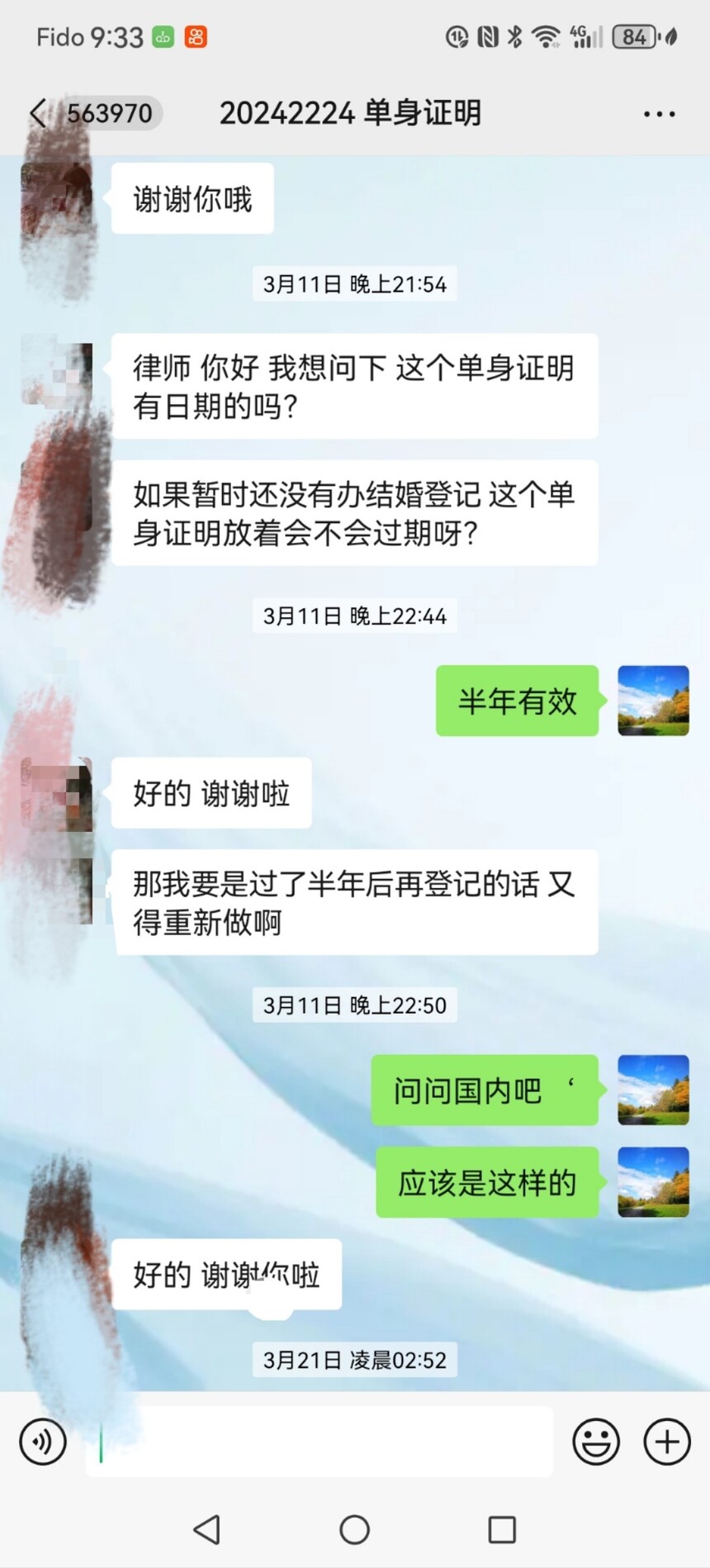Open the Wi-Fi status icon
The width and height of the screenshot is (710, 1568).
coord(547,36)
